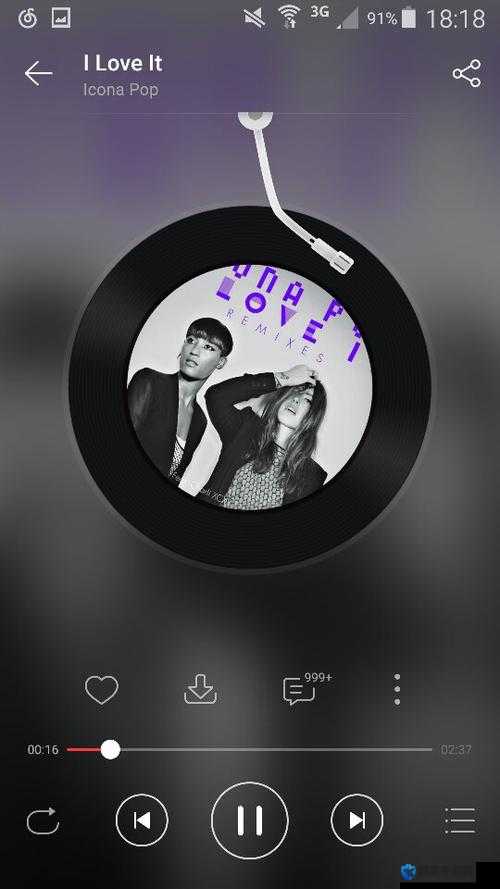This screenshot has width=500, height=889.
Task: Change the repeat playback mode
Action: point(43,820)
